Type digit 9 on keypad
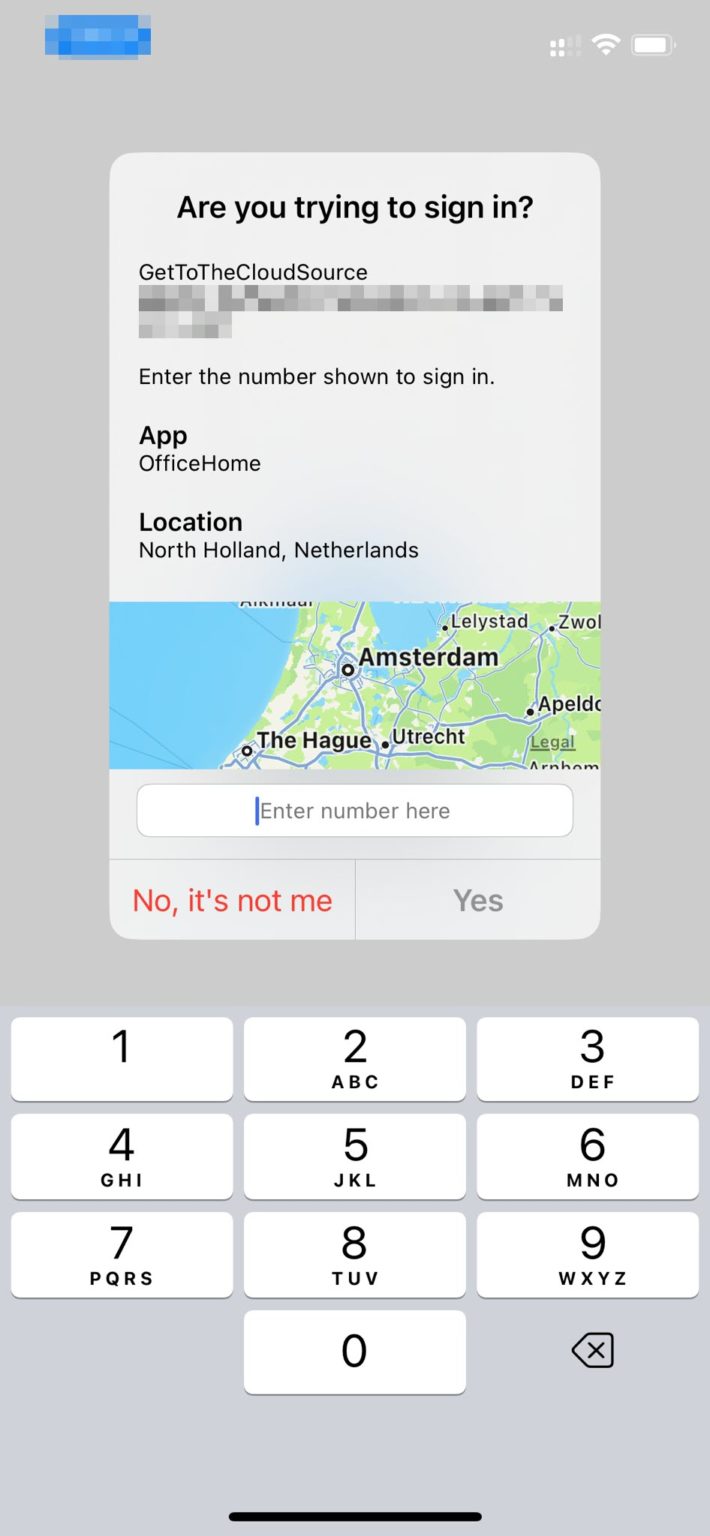The image size is (710, 1536). click(x=587, y=1254)
